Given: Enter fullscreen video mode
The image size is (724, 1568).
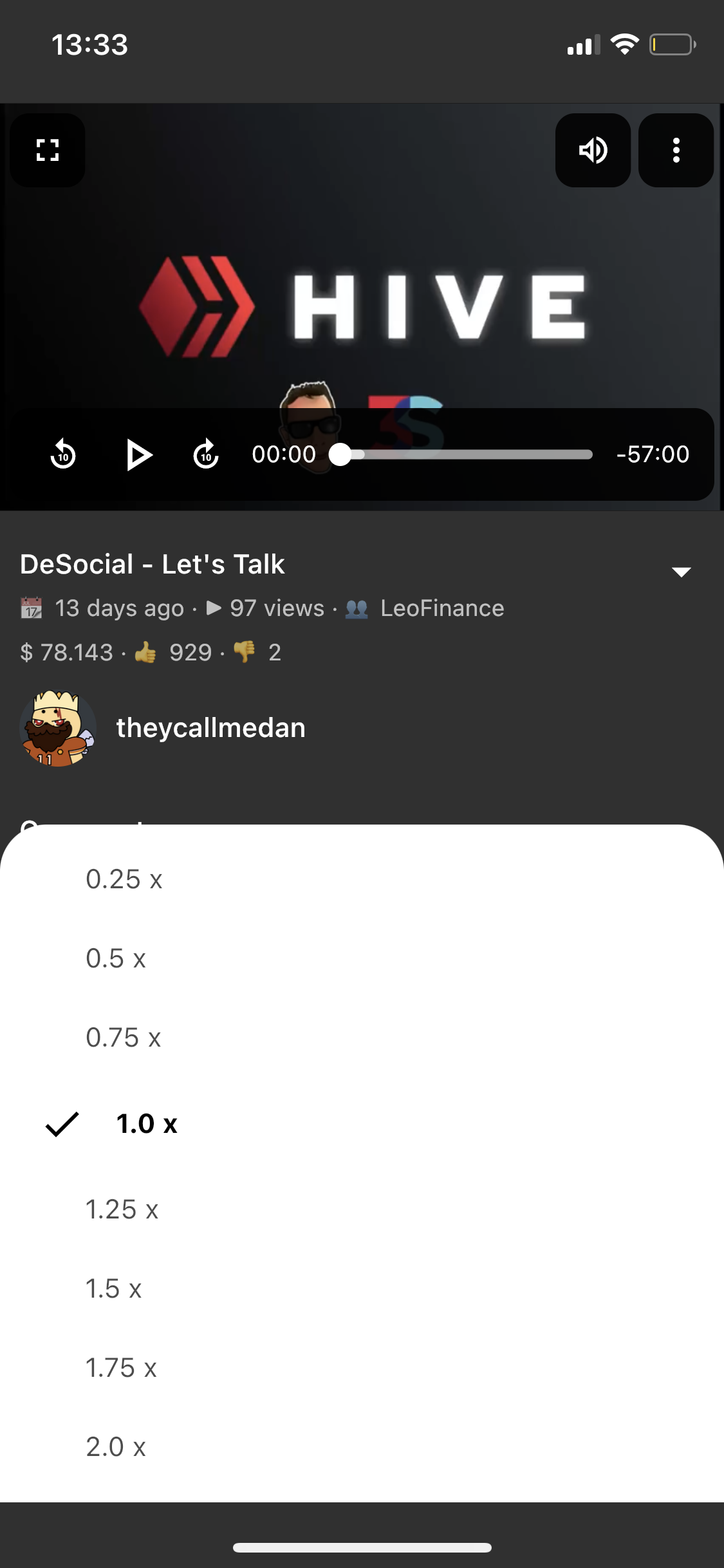Looking at the screenshot, I should click(x=48, y=151).
